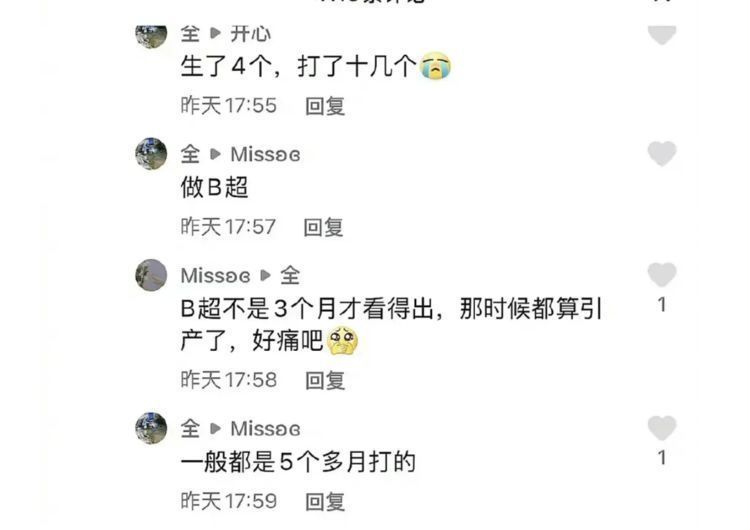Tap 回复 under the 17:58 comment

tap(325, 380)
